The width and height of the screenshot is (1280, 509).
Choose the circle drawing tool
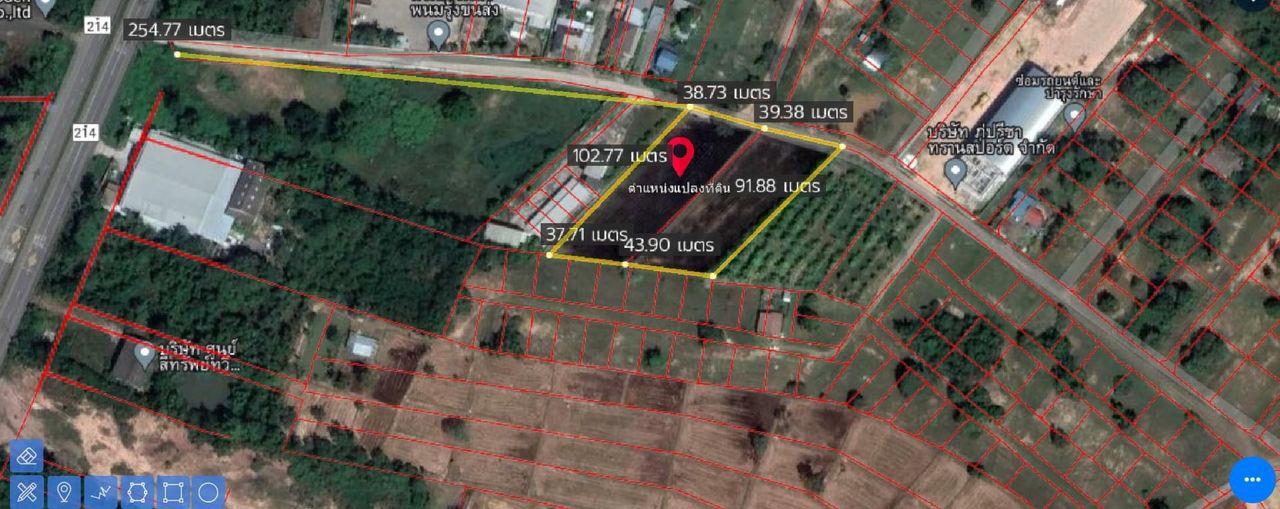208,492
